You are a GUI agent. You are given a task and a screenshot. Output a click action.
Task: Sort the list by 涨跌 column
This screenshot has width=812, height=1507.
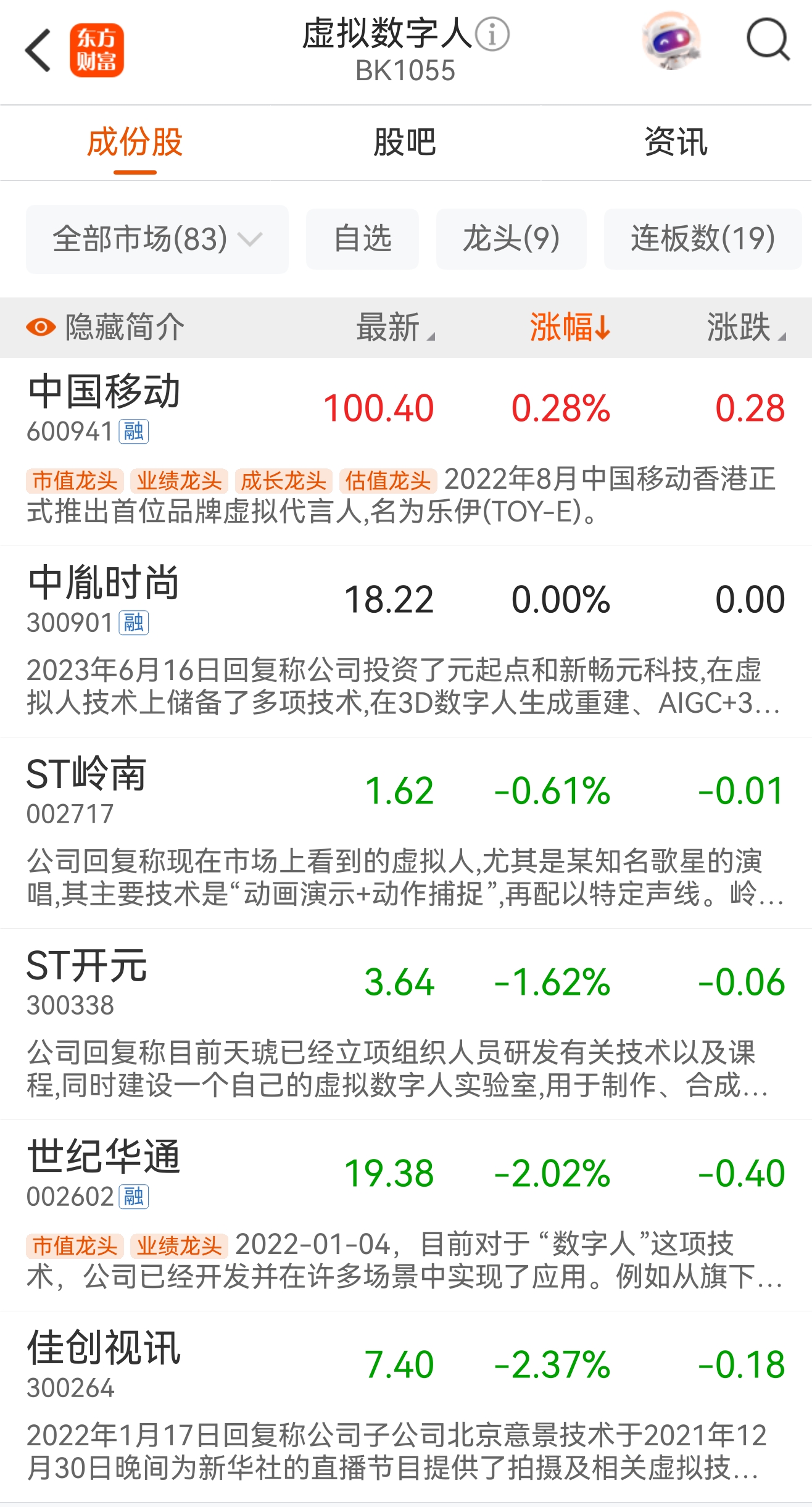pos(745,327)
